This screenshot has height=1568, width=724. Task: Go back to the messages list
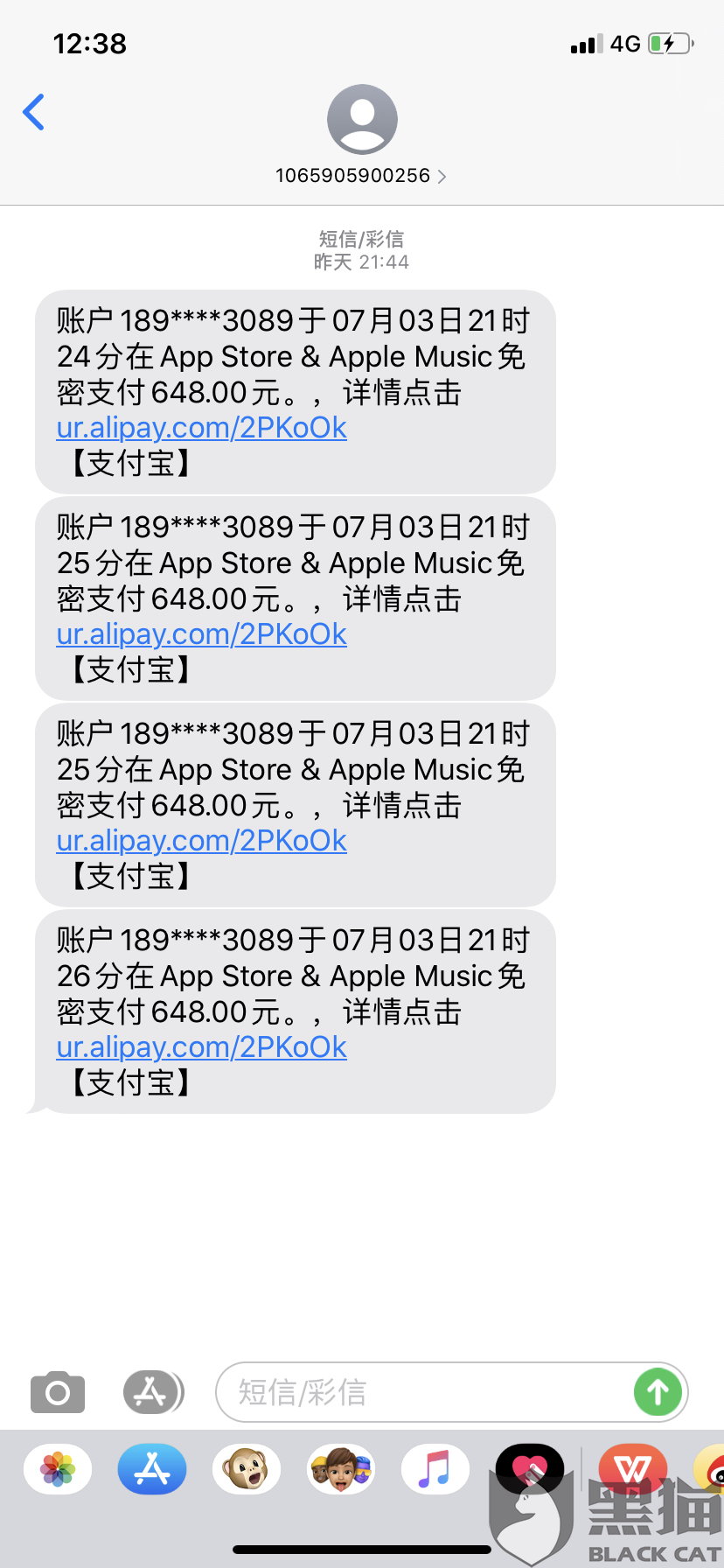[x=34, y=112]
